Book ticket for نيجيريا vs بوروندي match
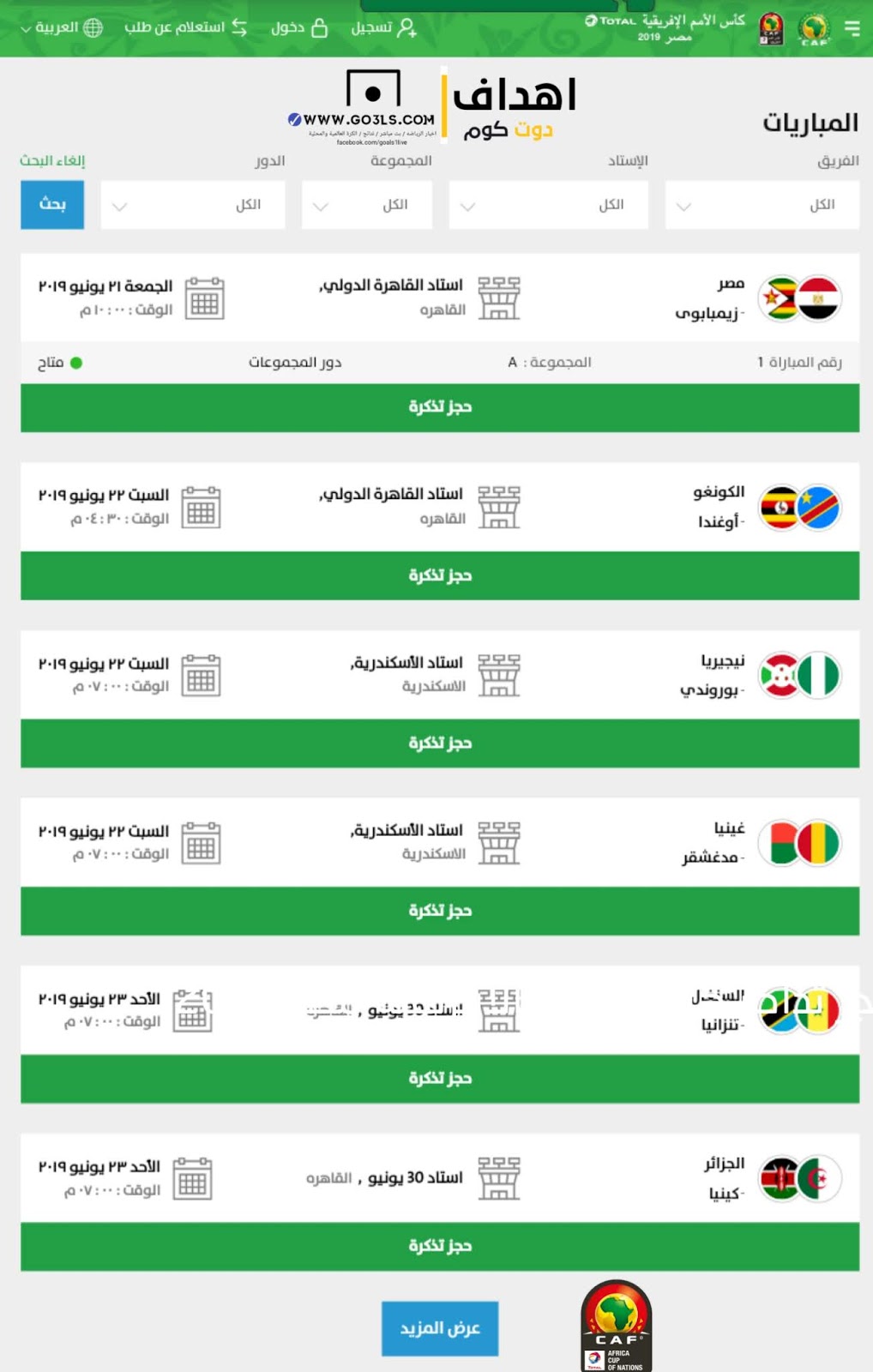This screenshot has width=873, height=1372. [440, 743]
